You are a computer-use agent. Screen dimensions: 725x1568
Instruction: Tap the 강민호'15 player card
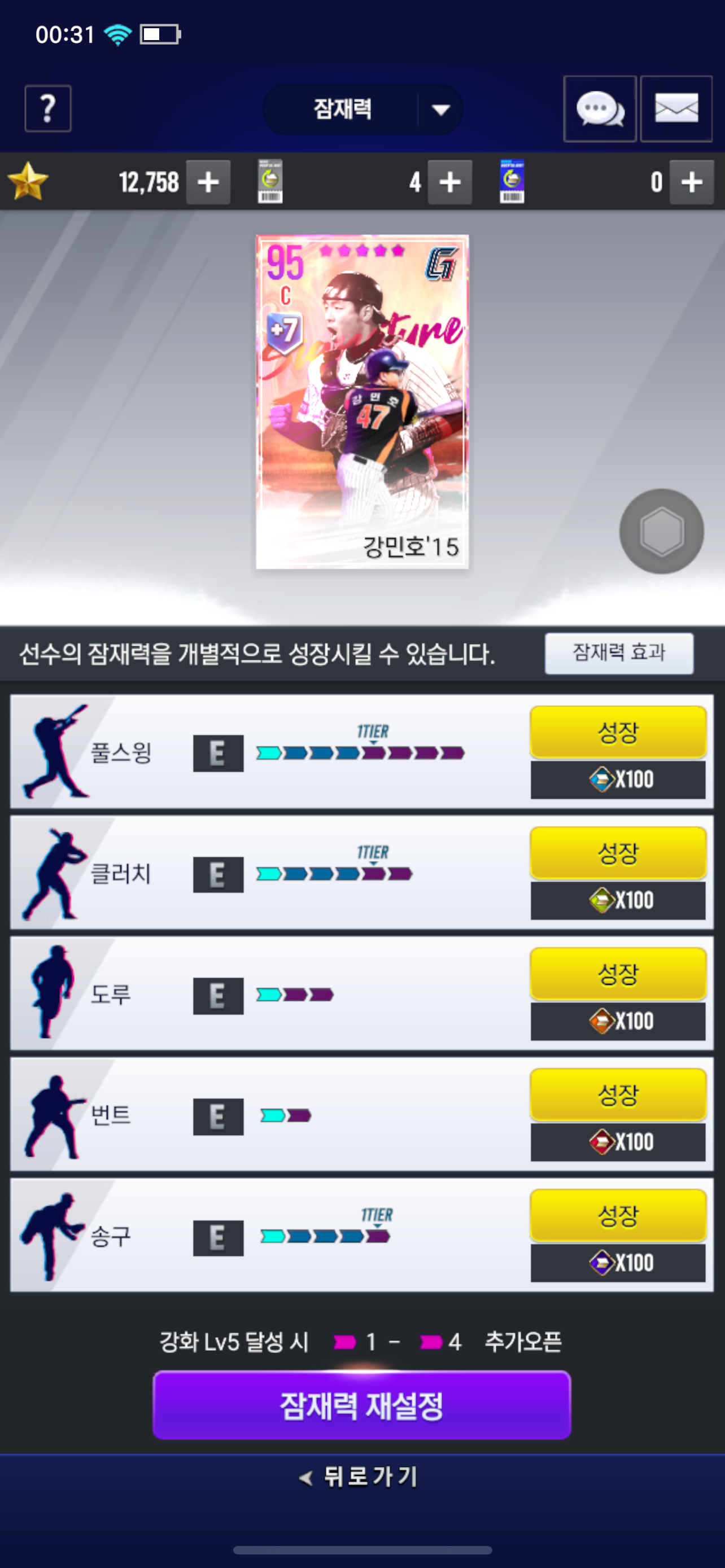(362, 402)
